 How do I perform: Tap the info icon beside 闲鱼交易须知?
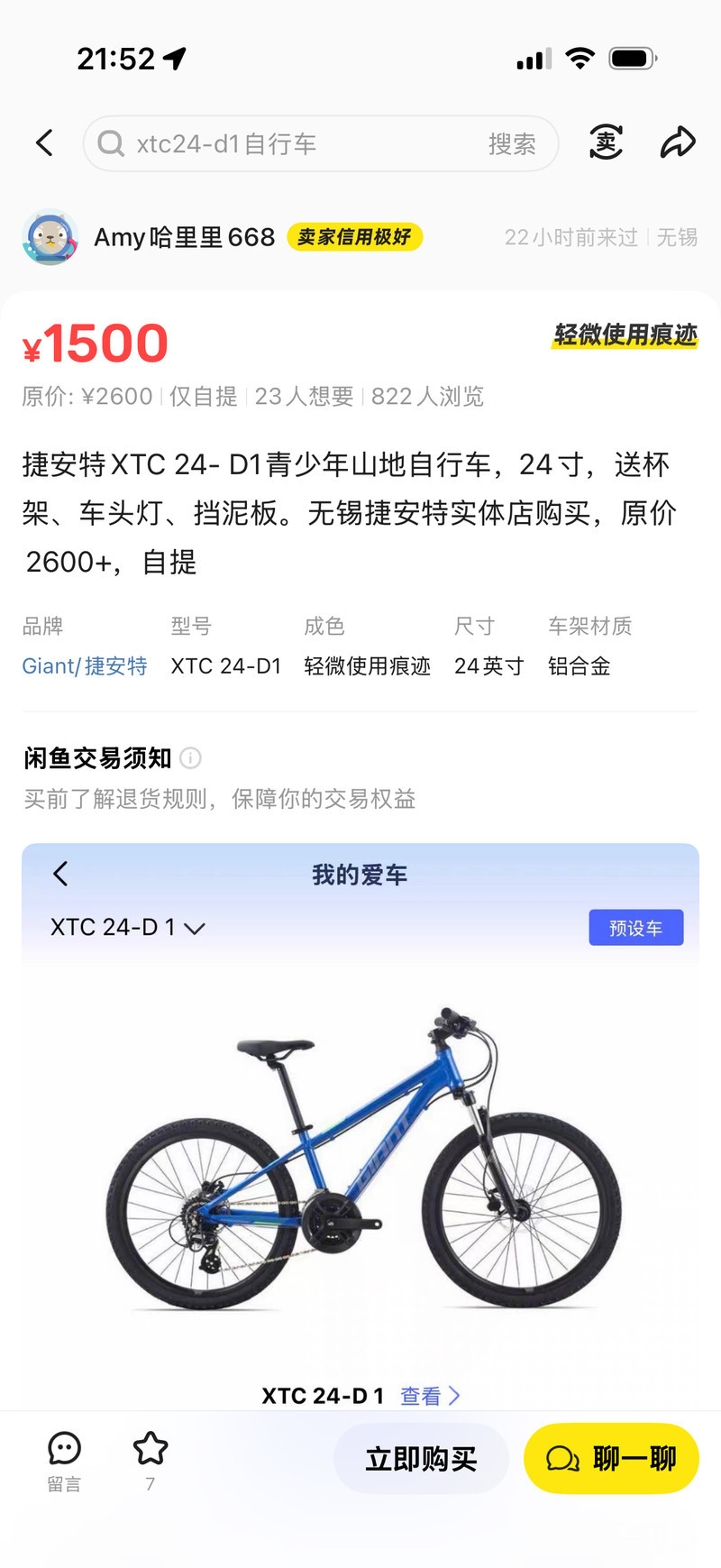pos(190,757)
